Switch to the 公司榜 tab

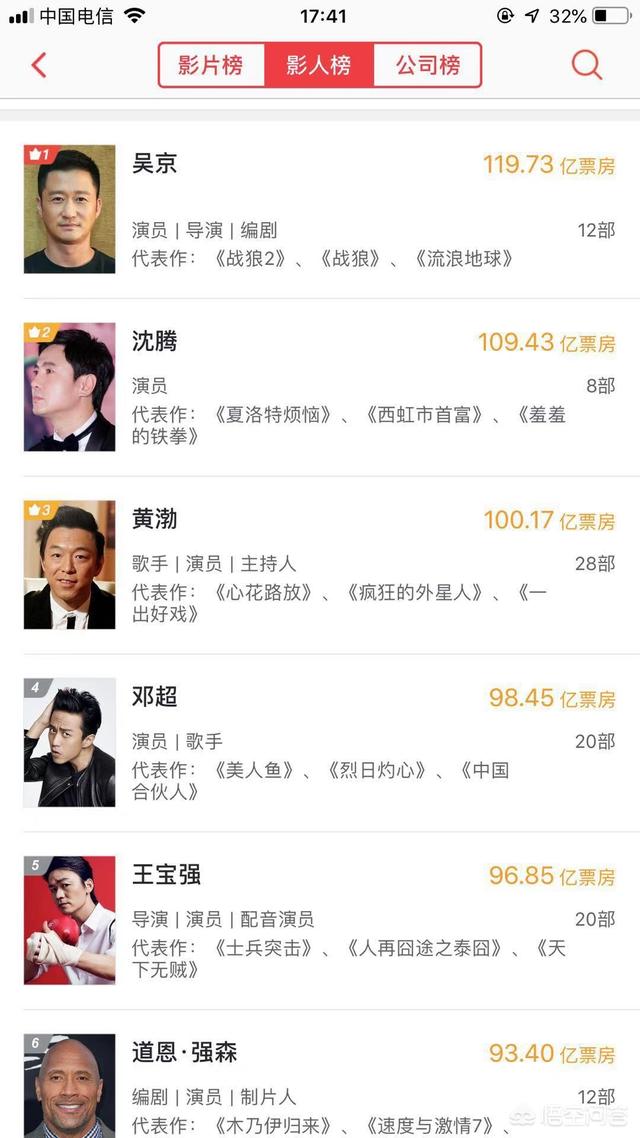427,65
